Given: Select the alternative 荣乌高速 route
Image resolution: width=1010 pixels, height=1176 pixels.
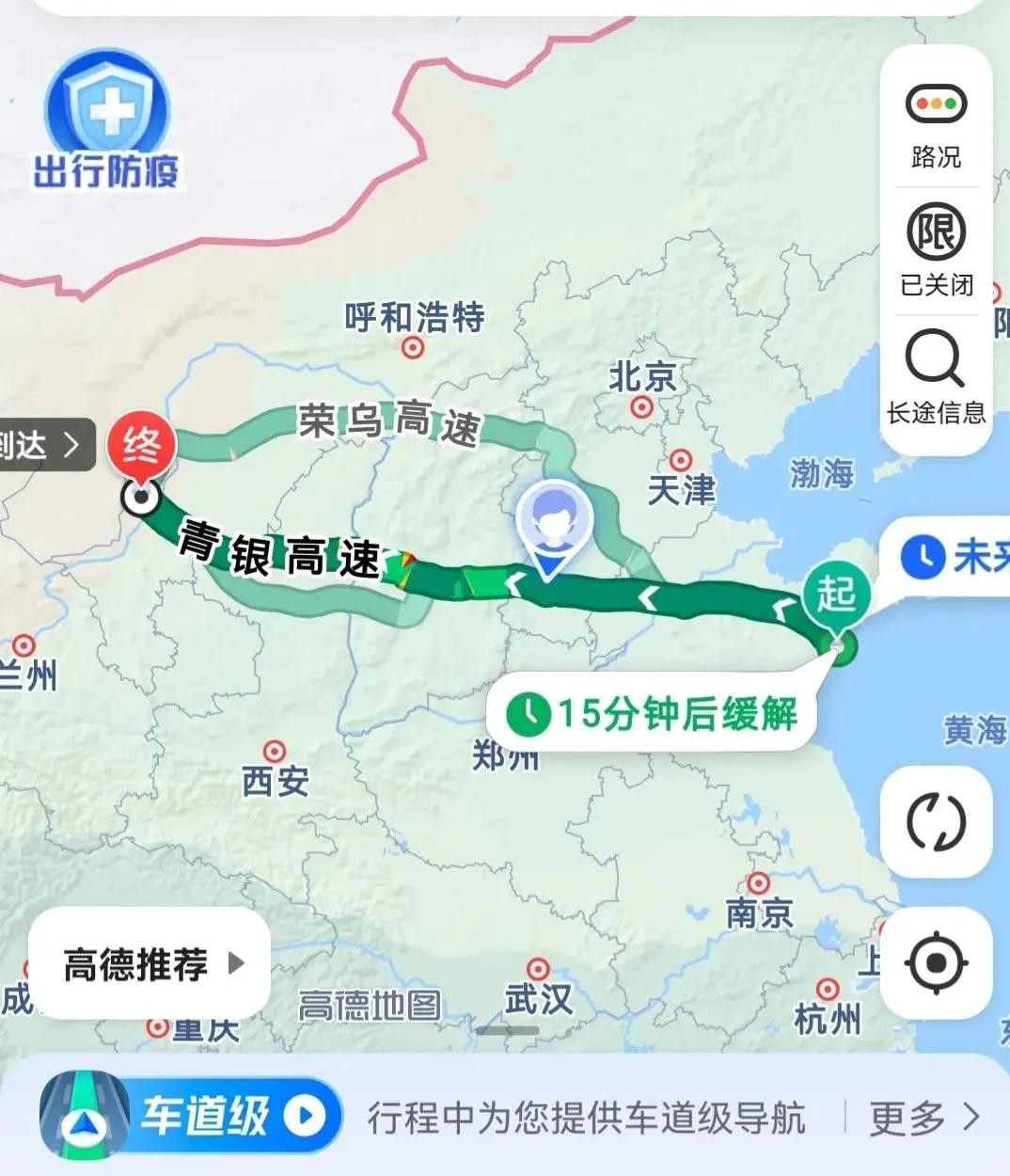Looking at the screenshot, I should pos(388,423).
